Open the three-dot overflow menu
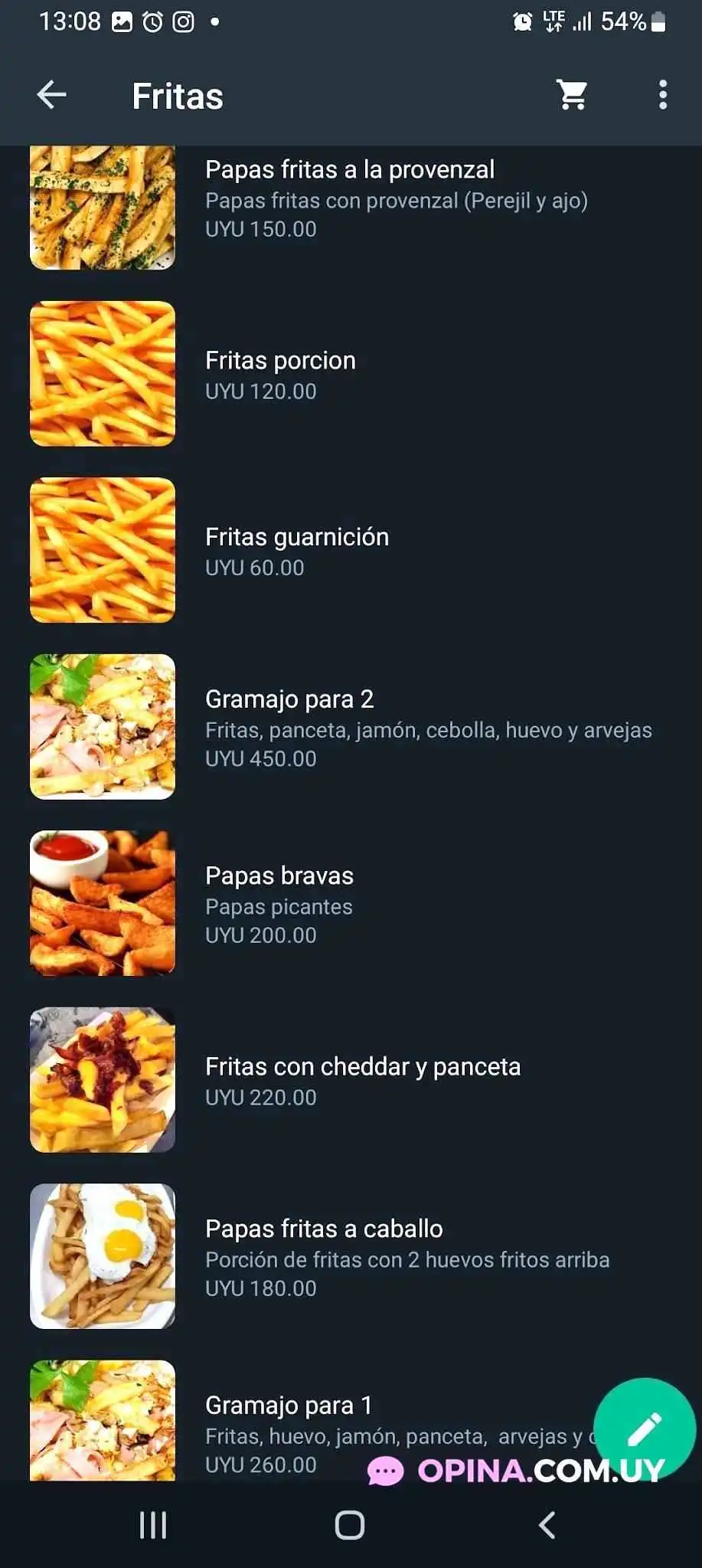Image resolution: width=702 pixels, height=1568 pixels. (x=662, y=96)
